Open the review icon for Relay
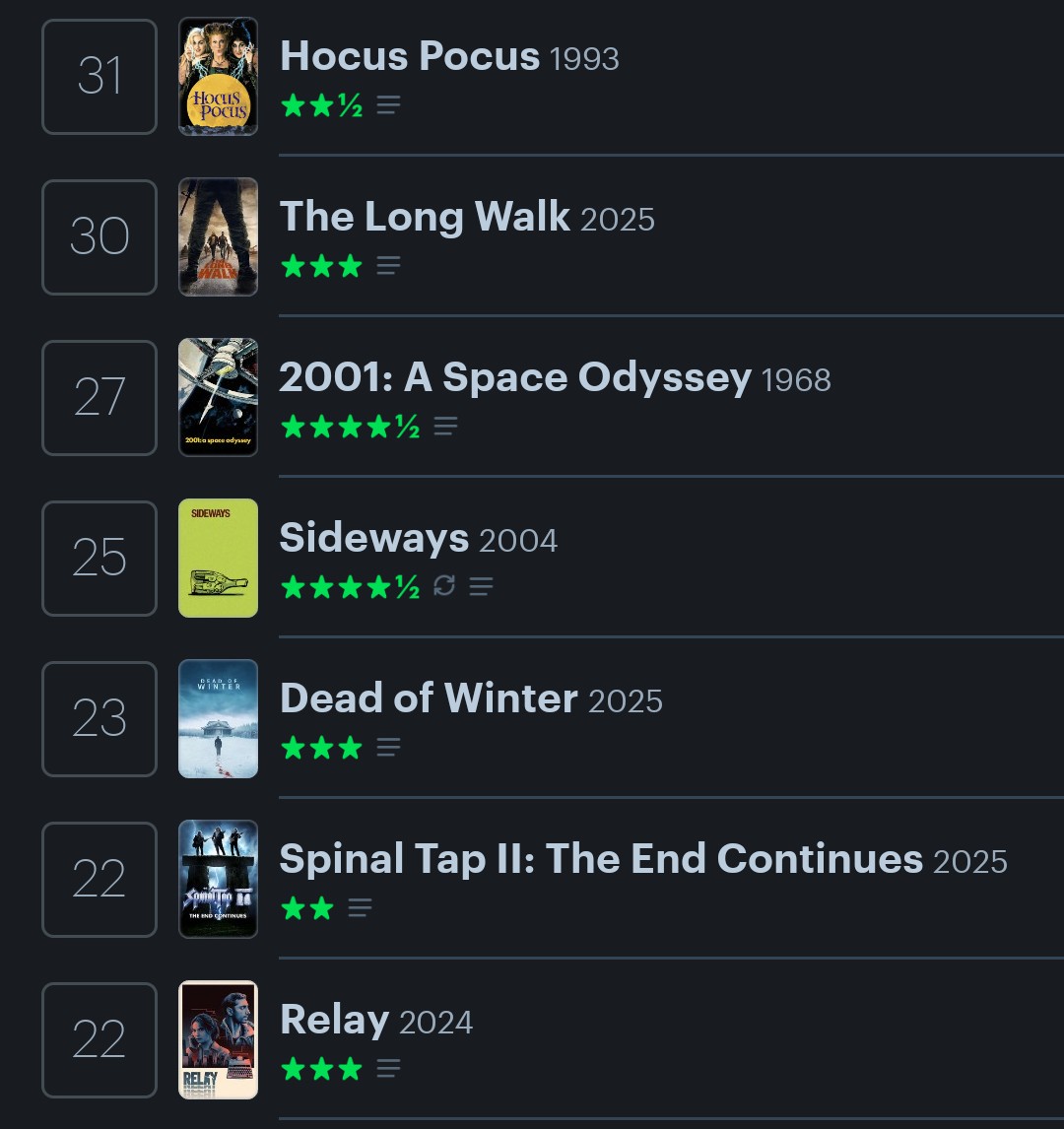Screen dimensions: 1064x1129 tap(388, 1069)
